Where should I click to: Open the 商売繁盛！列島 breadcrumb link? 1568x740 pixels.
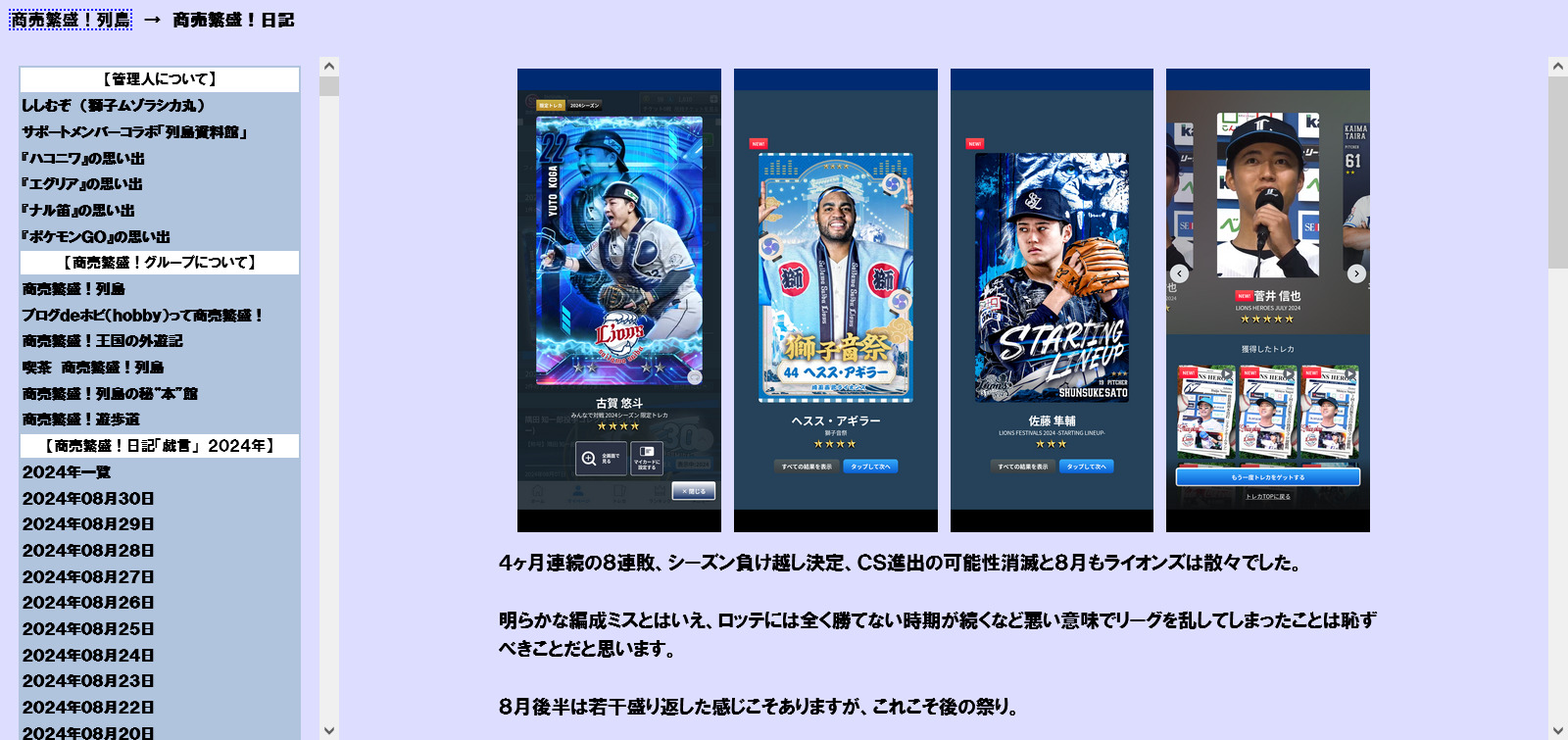70,20
